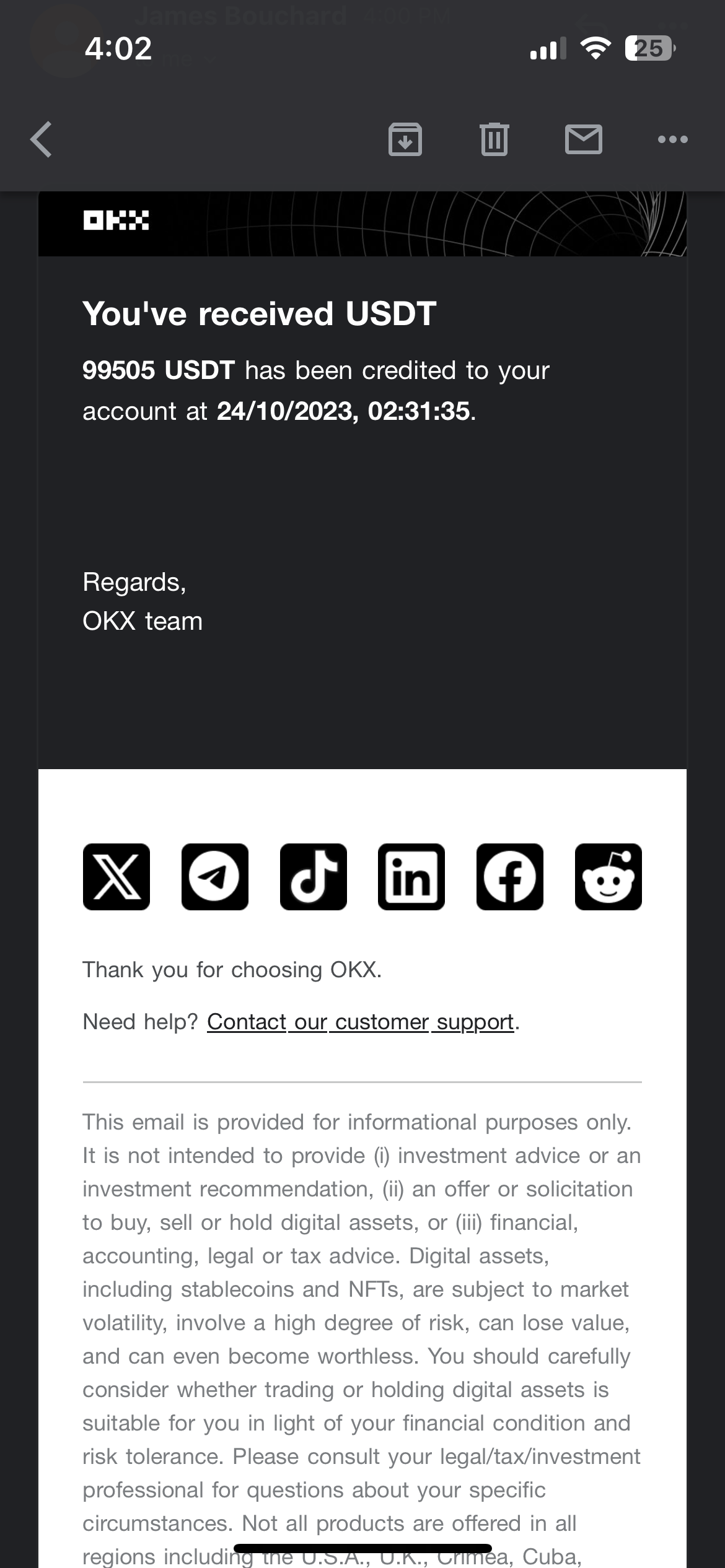This screenshot has width=725, height=1568.
Task: Mark email as unread
Action: (584, 139)
